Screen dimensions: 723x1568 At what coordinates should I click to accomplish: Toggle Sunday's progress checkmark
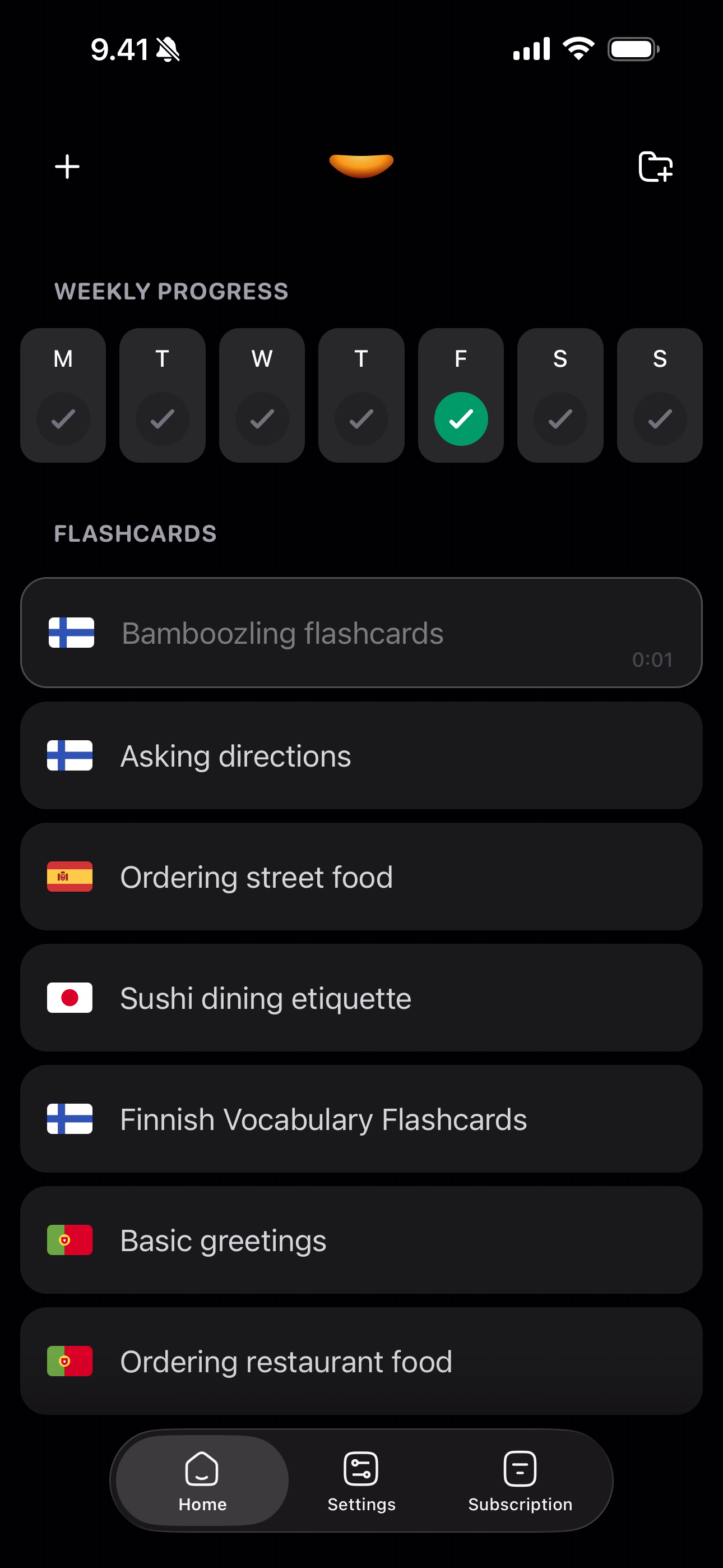660,418
